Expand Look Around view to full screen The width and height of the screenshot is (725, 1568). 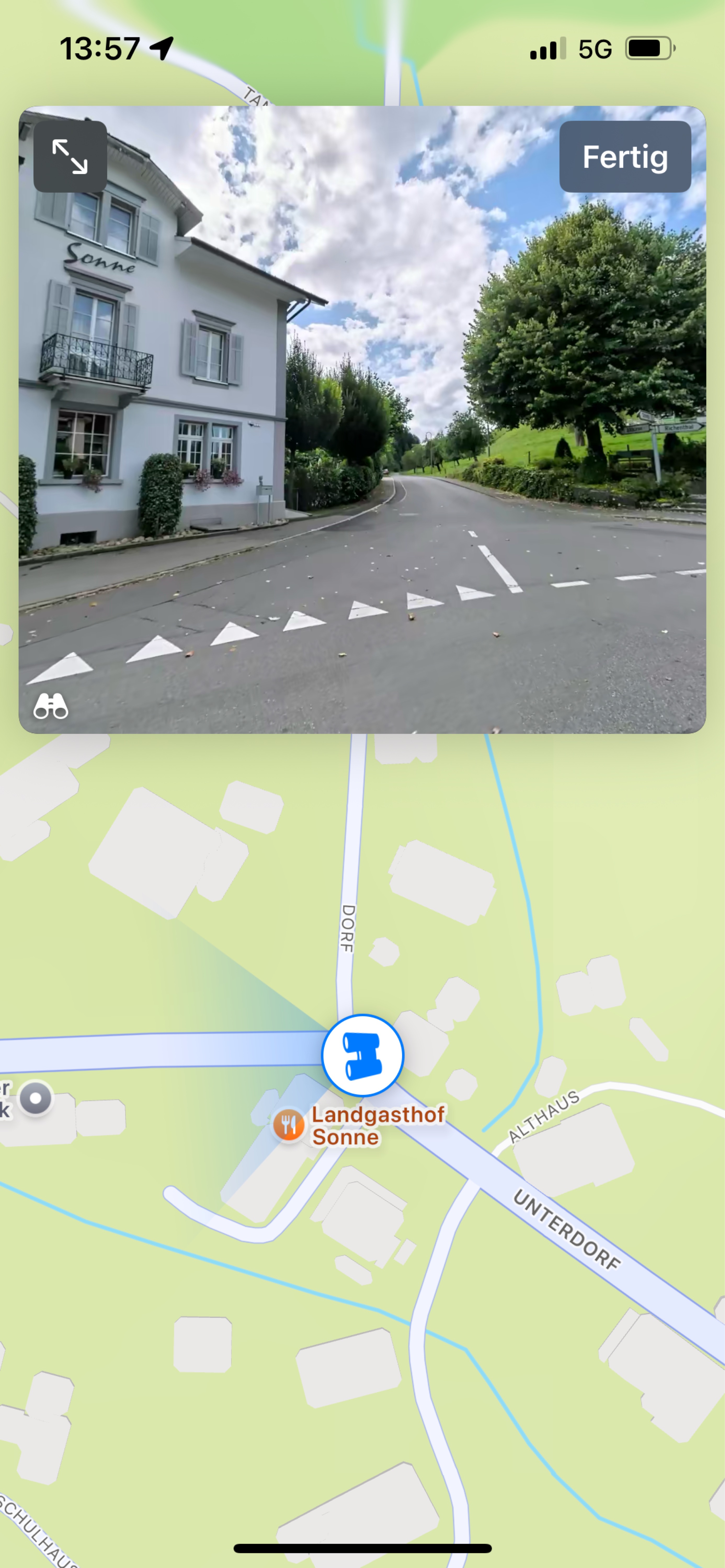tap(70, 157)
